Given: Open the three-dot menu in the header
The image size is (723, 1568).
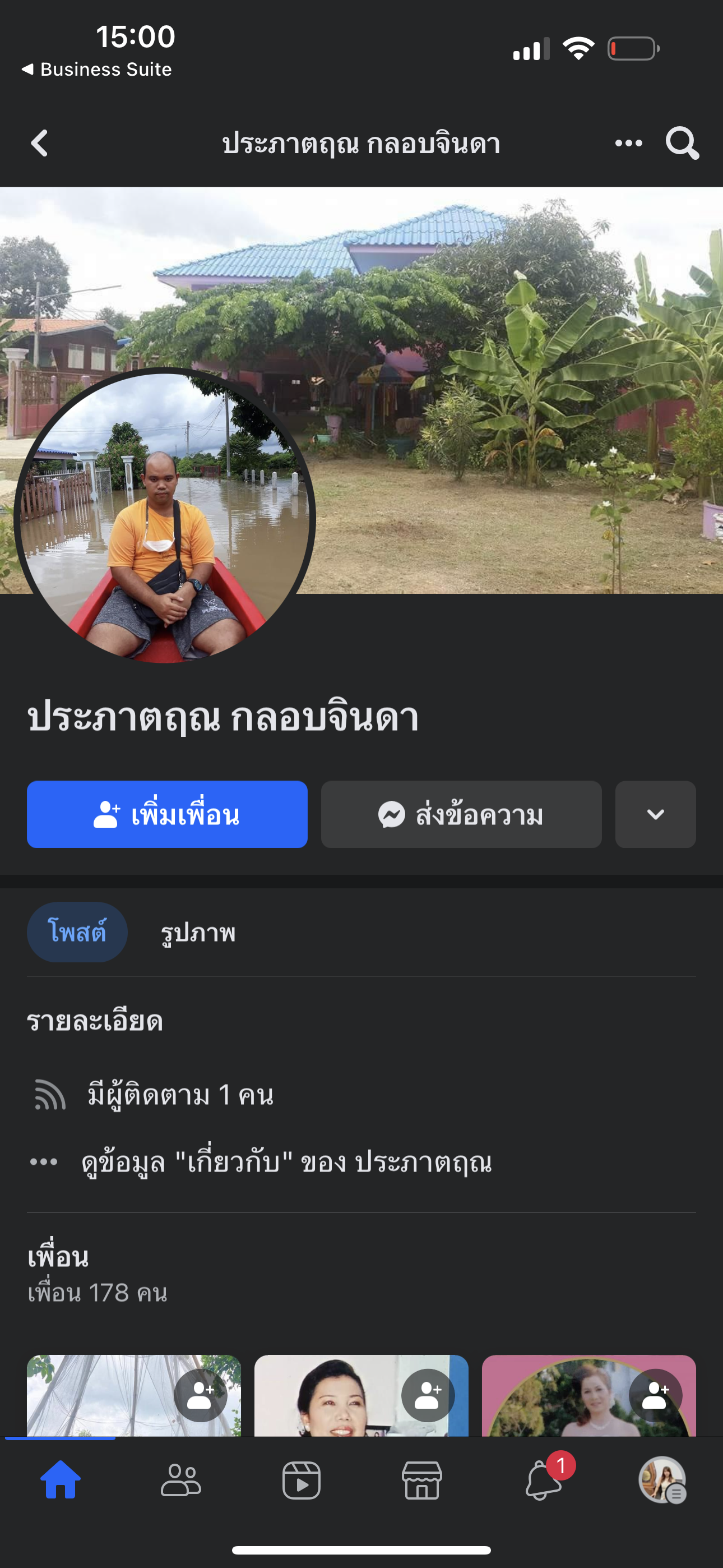Looking at the screenshot, I should click(x=628, y=144).
